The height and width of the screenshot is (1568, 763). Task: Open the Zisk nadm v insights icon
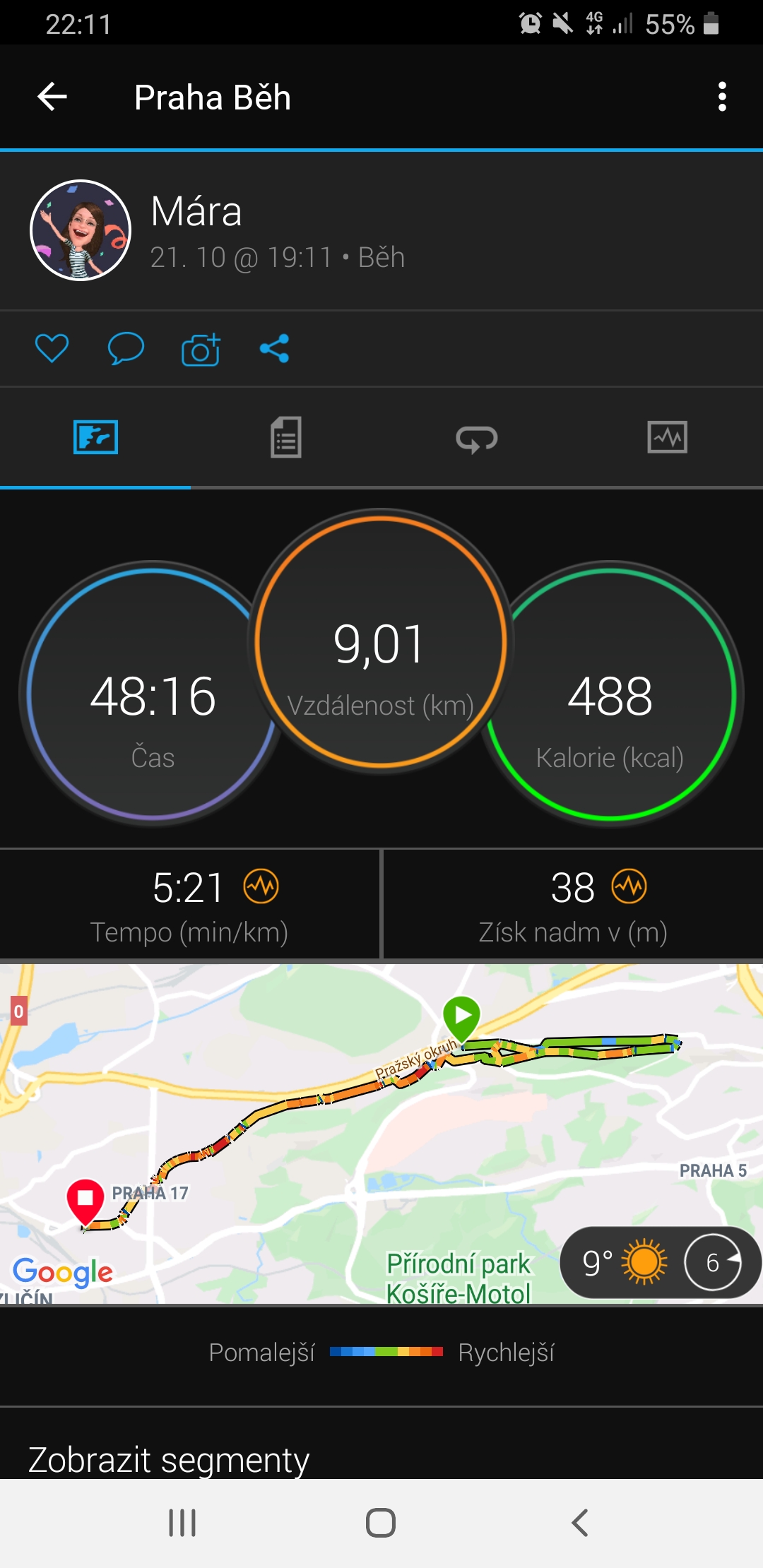(x=629, y=886)
